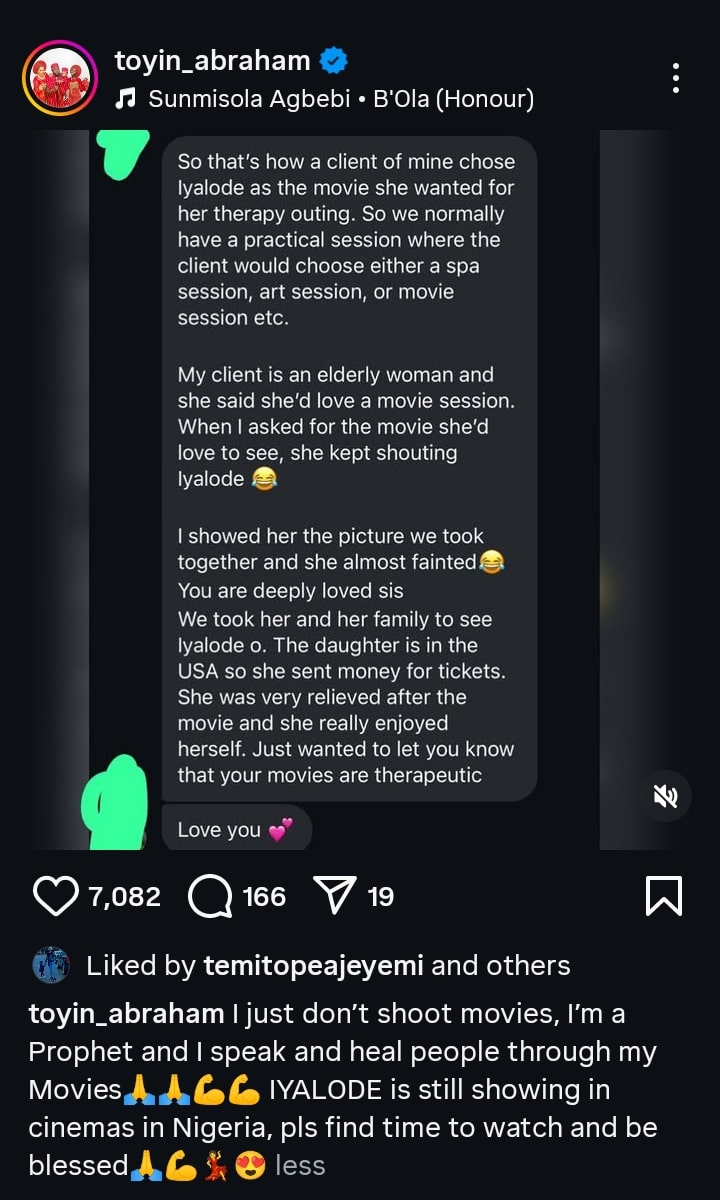Open the three-dot post options menu
720x1200 pixels.
(x=676, y=78)
